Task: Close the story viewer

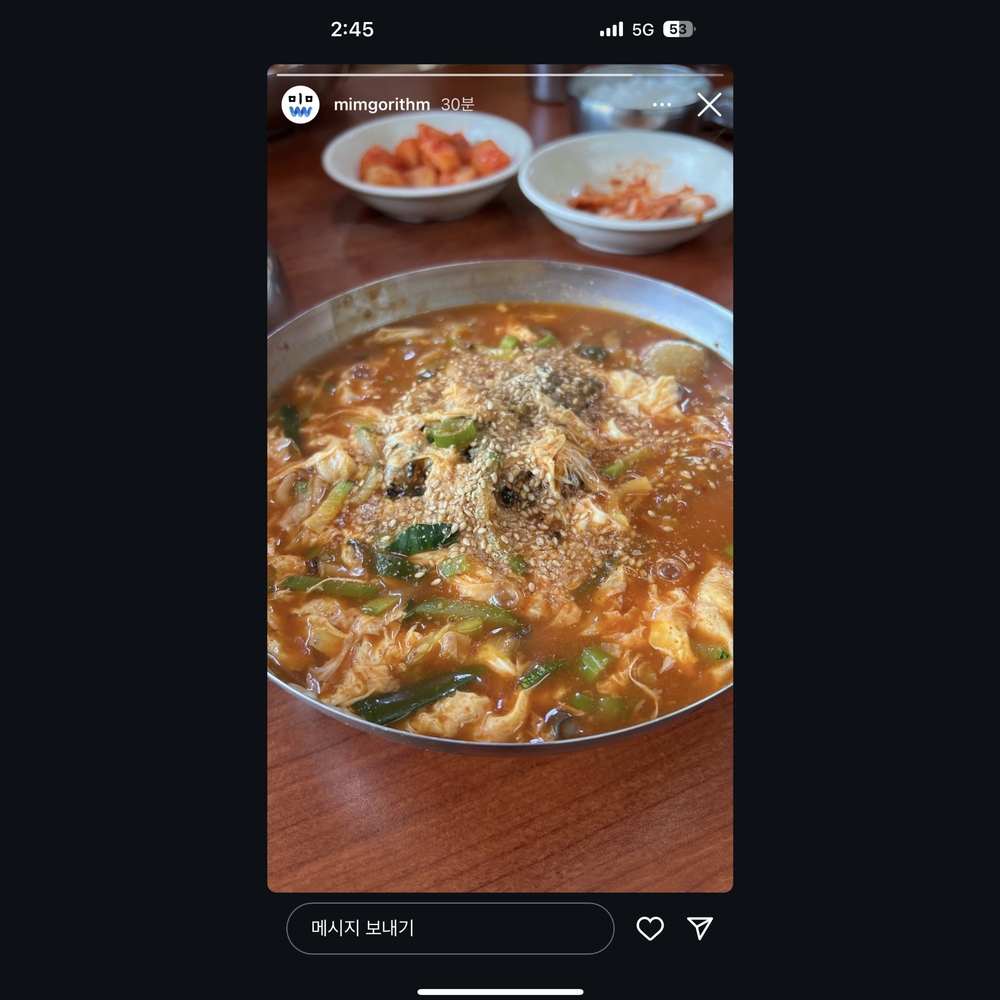Action: [x=709, y=105]
